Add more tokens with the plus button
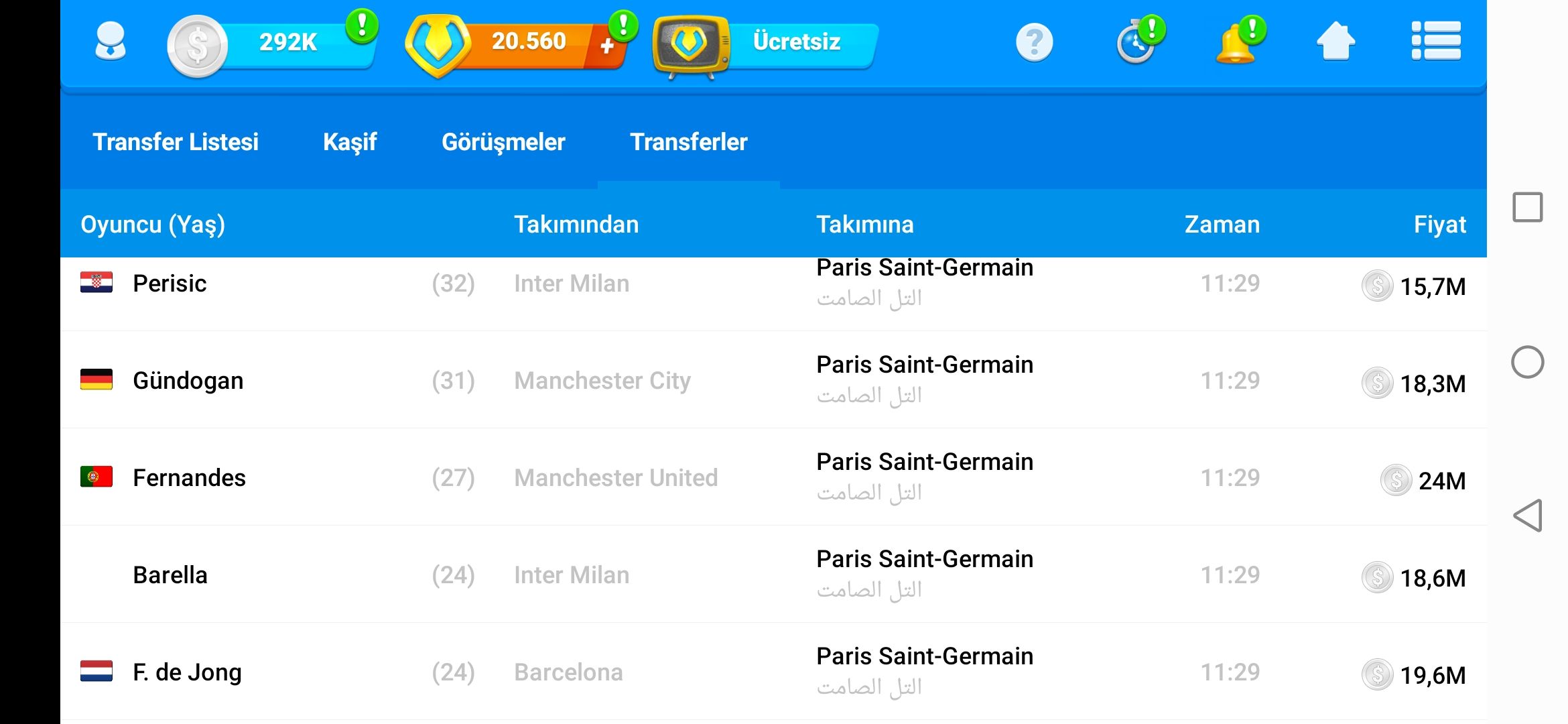This screenshot has height=724, width=1568. (607, 46)
